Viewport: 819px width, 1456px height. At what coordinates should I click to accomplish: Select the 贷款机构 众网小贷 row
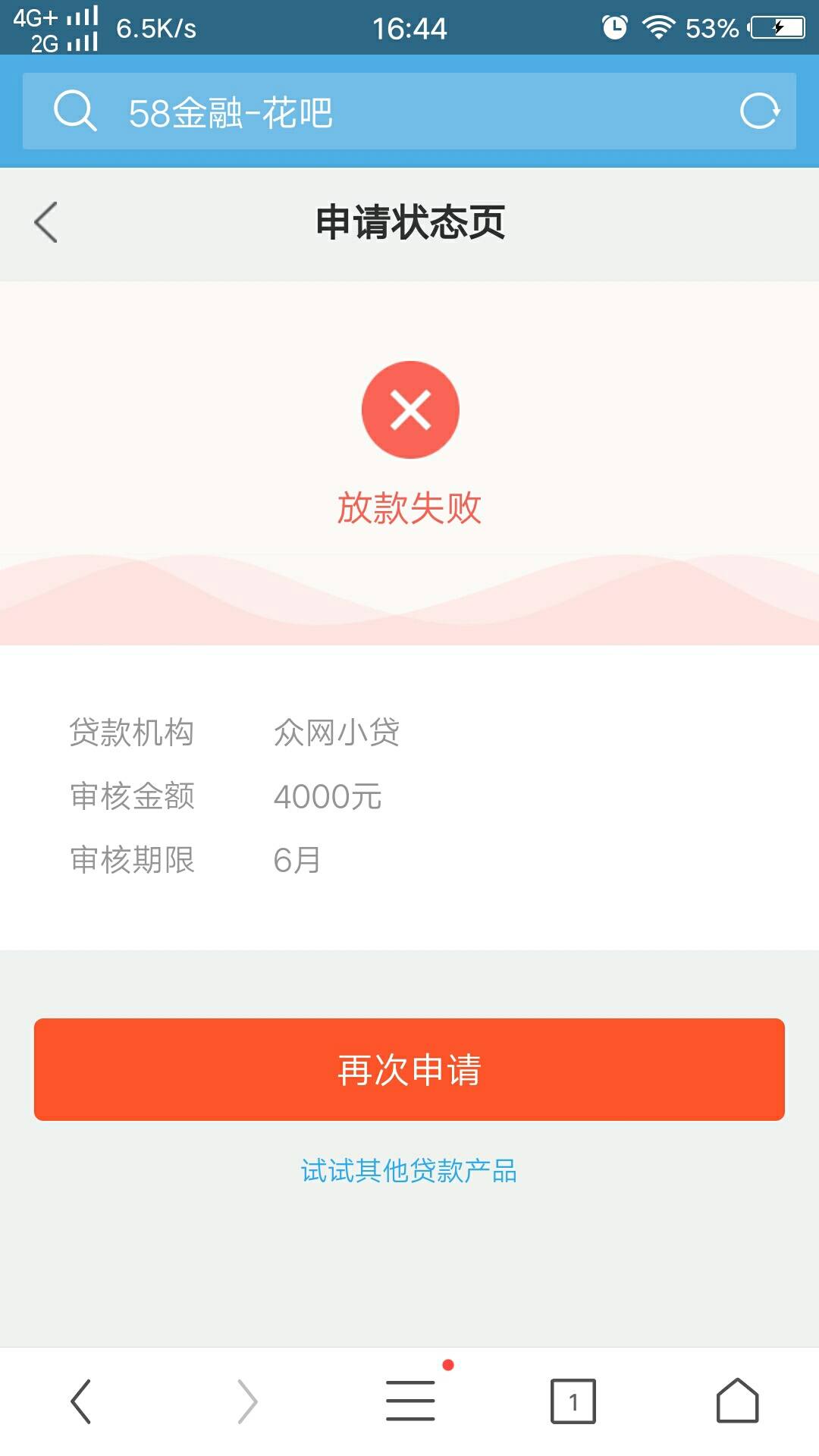[x=227, y=731]
